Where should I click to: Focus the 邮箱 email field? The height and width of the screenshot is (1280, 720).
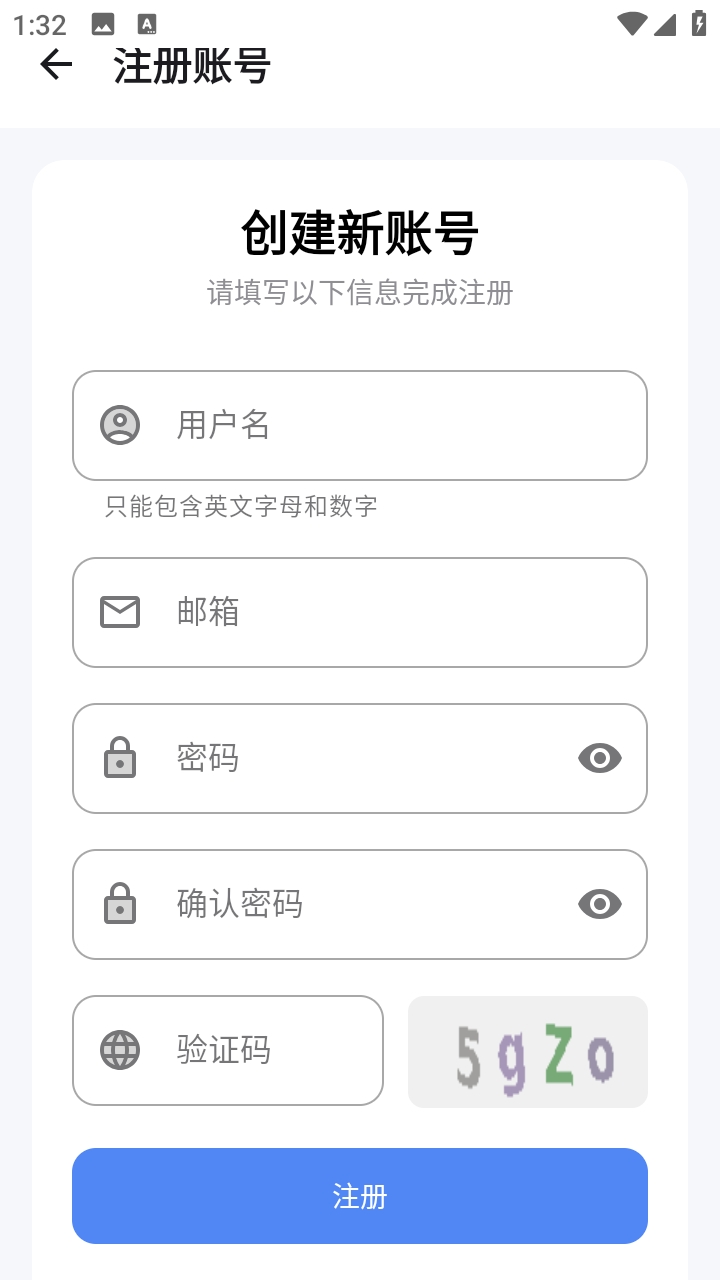[x=360, y=612]
